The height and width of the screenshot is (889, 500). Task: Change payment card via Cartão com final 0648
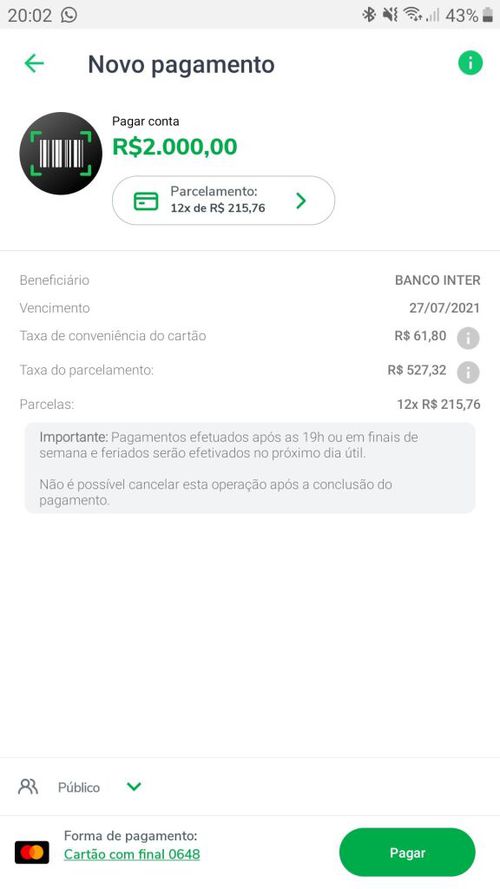click(132, 854)
